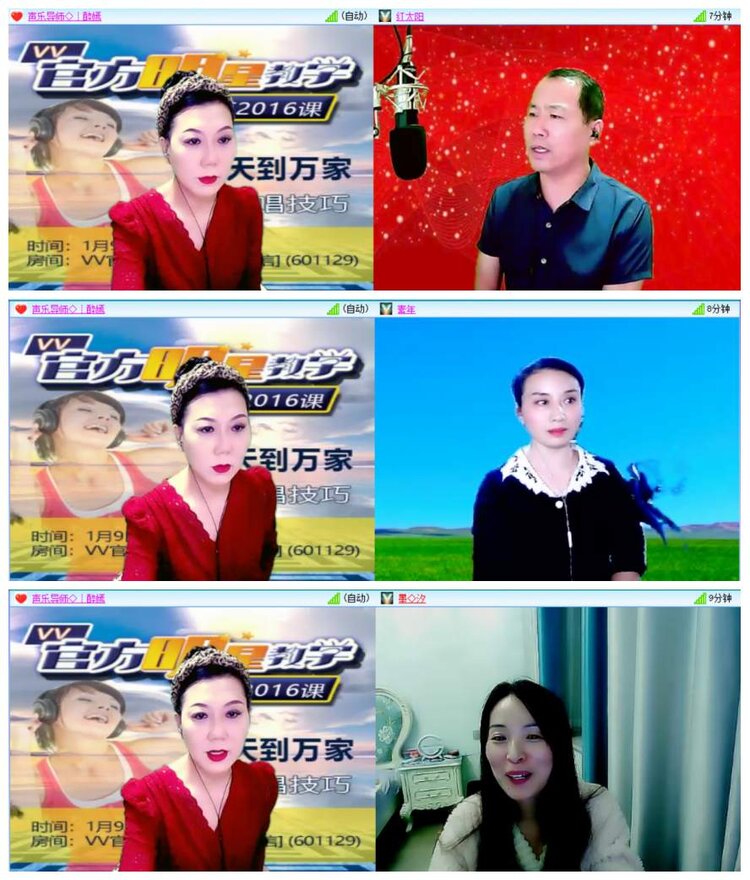Click the 红太阳 username link
Image resolution: width=750 pixels, height=880 pixels.
(x=408, y=14)
